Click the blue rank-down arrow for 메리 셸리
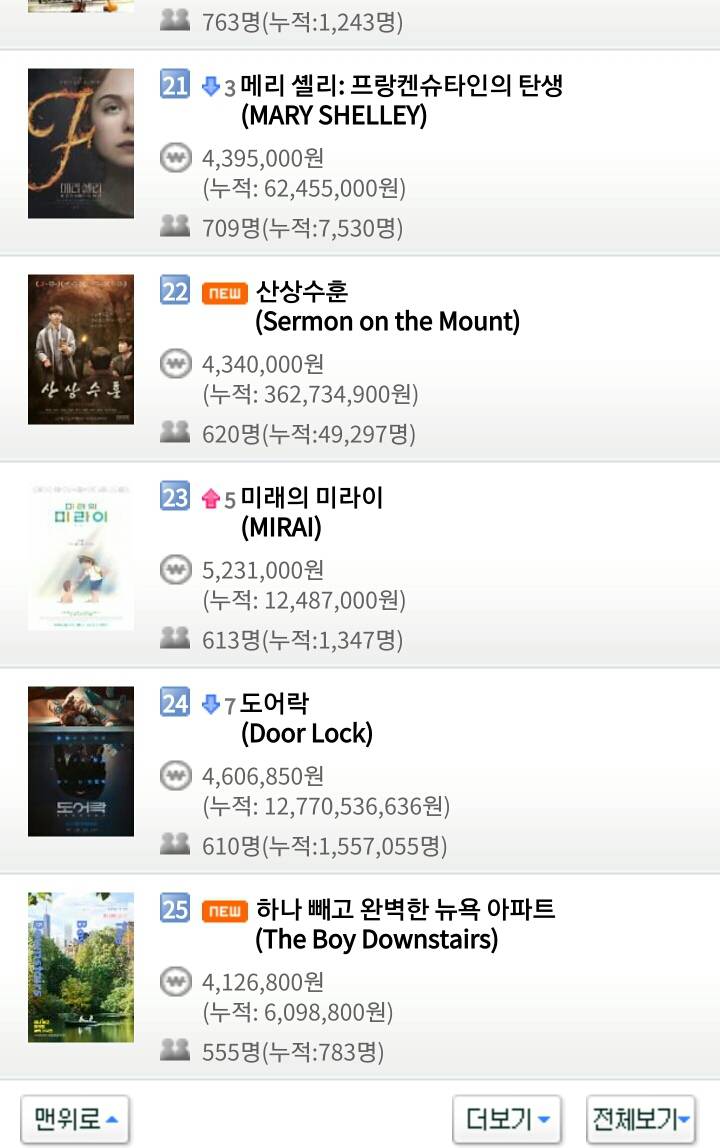The width and height of the screenshot is (720, 1148). click(x=209, y=86)
